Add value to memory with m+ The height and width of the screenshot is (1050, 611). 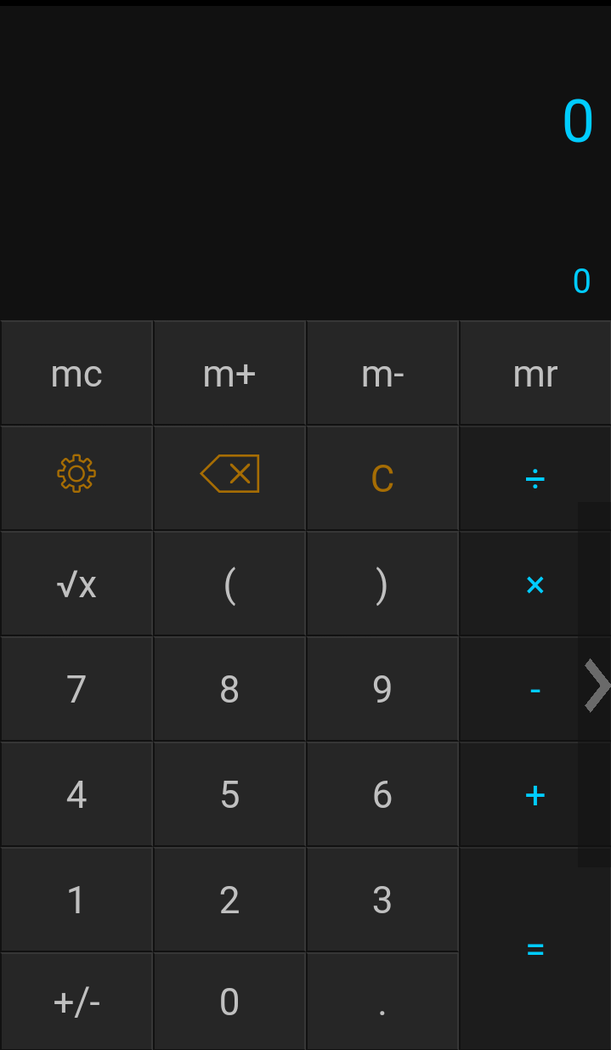pos(230,373)
